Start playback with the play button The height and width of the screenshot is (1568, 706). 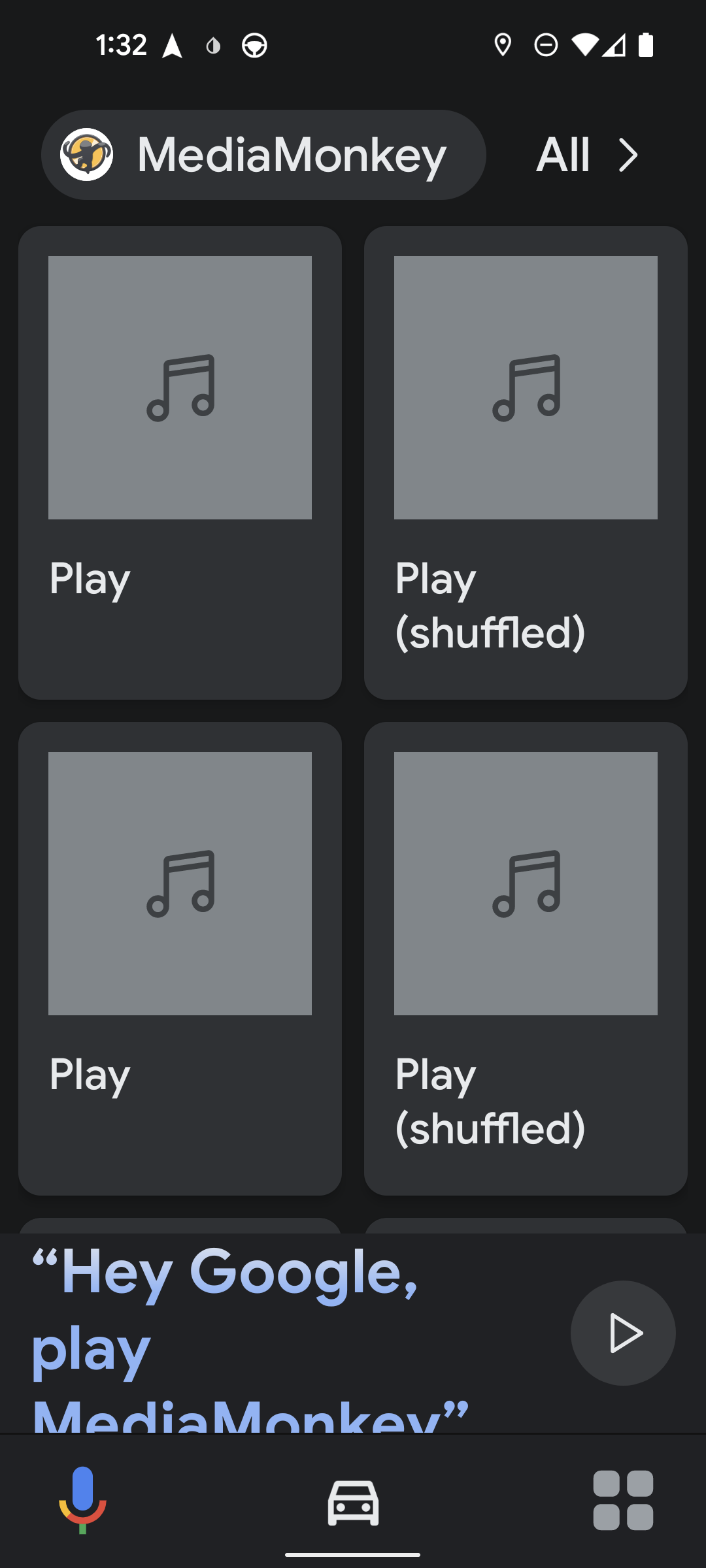coord(623,1333)
